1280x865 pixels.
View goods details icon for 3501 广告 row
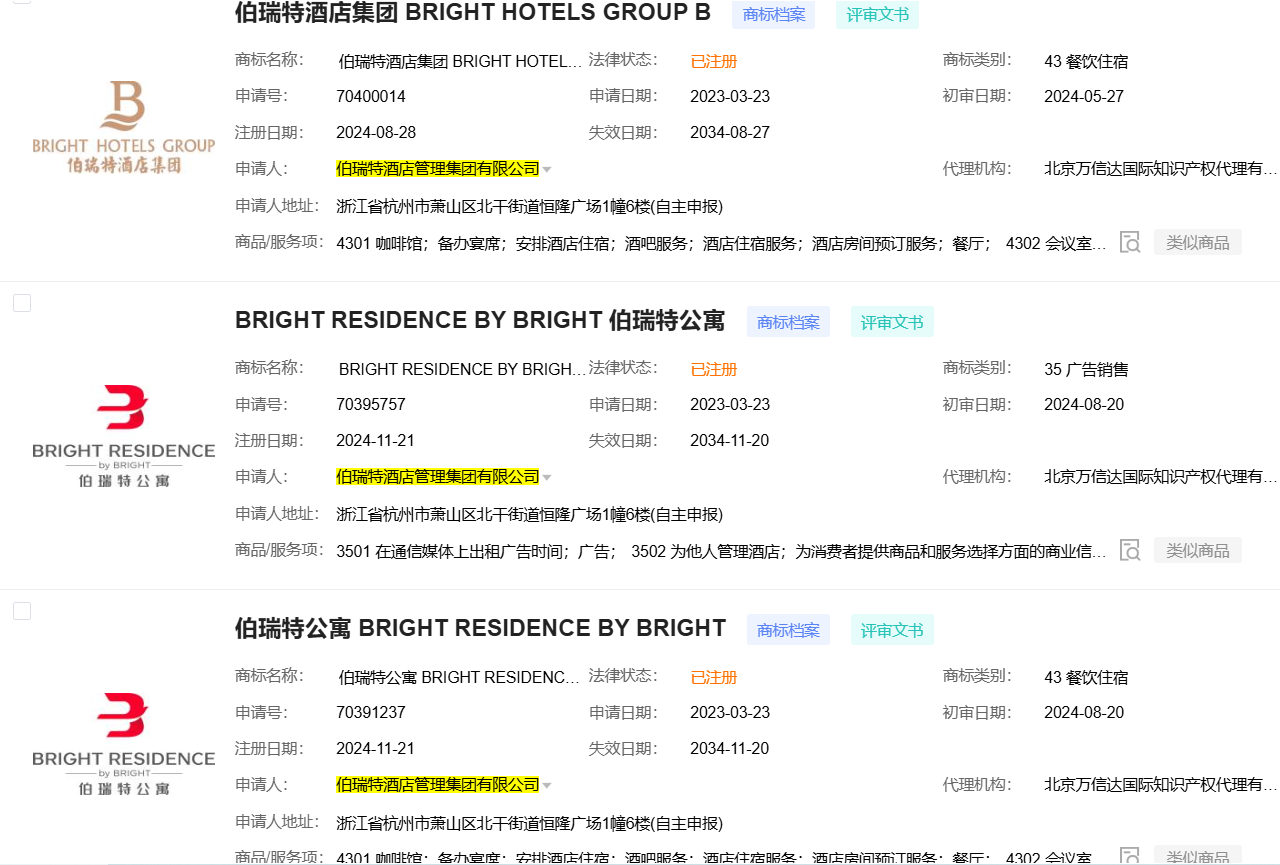click(1130, 550)
